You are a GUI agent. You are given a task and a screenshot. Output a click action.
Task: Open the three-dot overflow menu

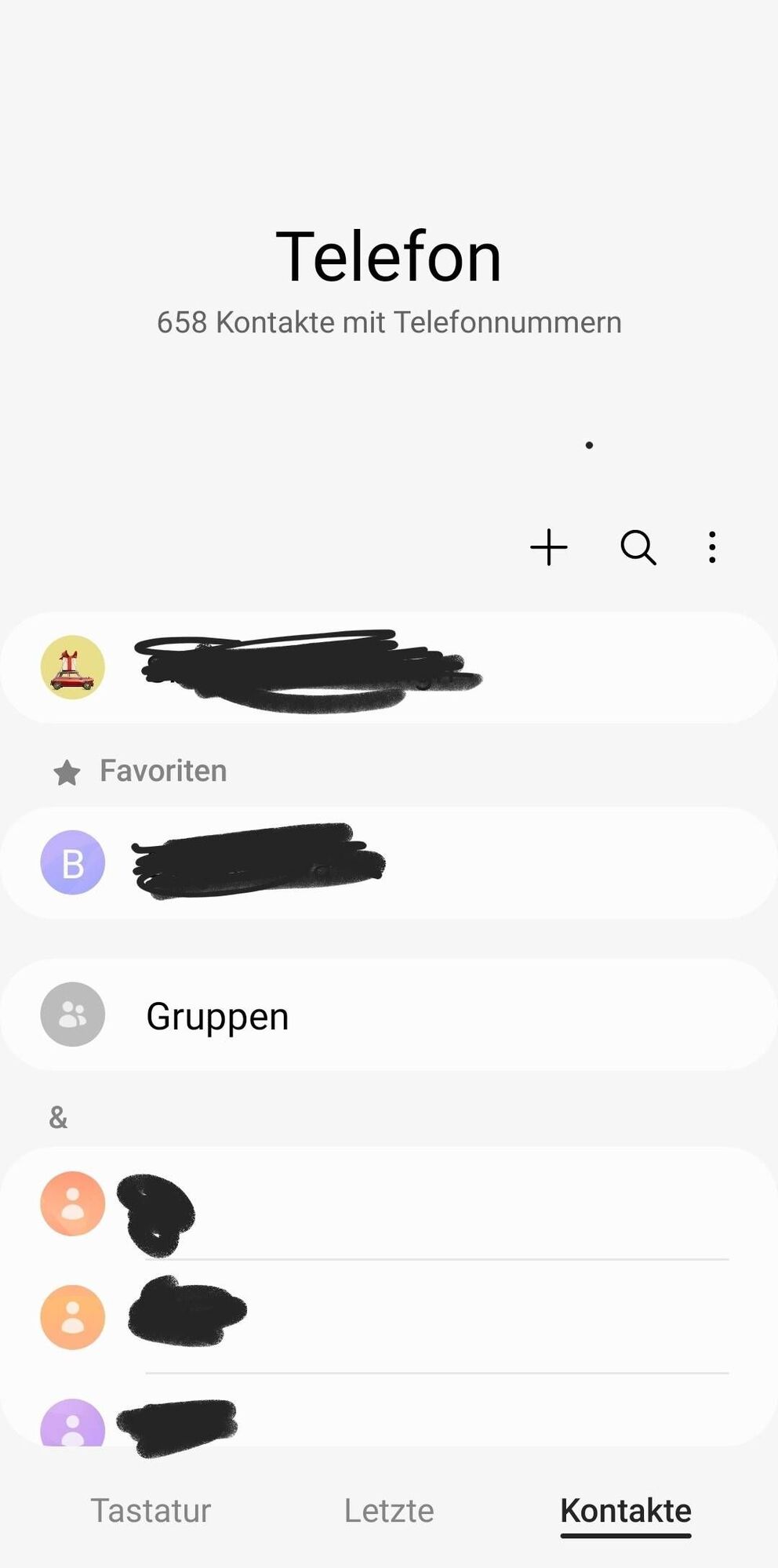[x=711, y=547]
